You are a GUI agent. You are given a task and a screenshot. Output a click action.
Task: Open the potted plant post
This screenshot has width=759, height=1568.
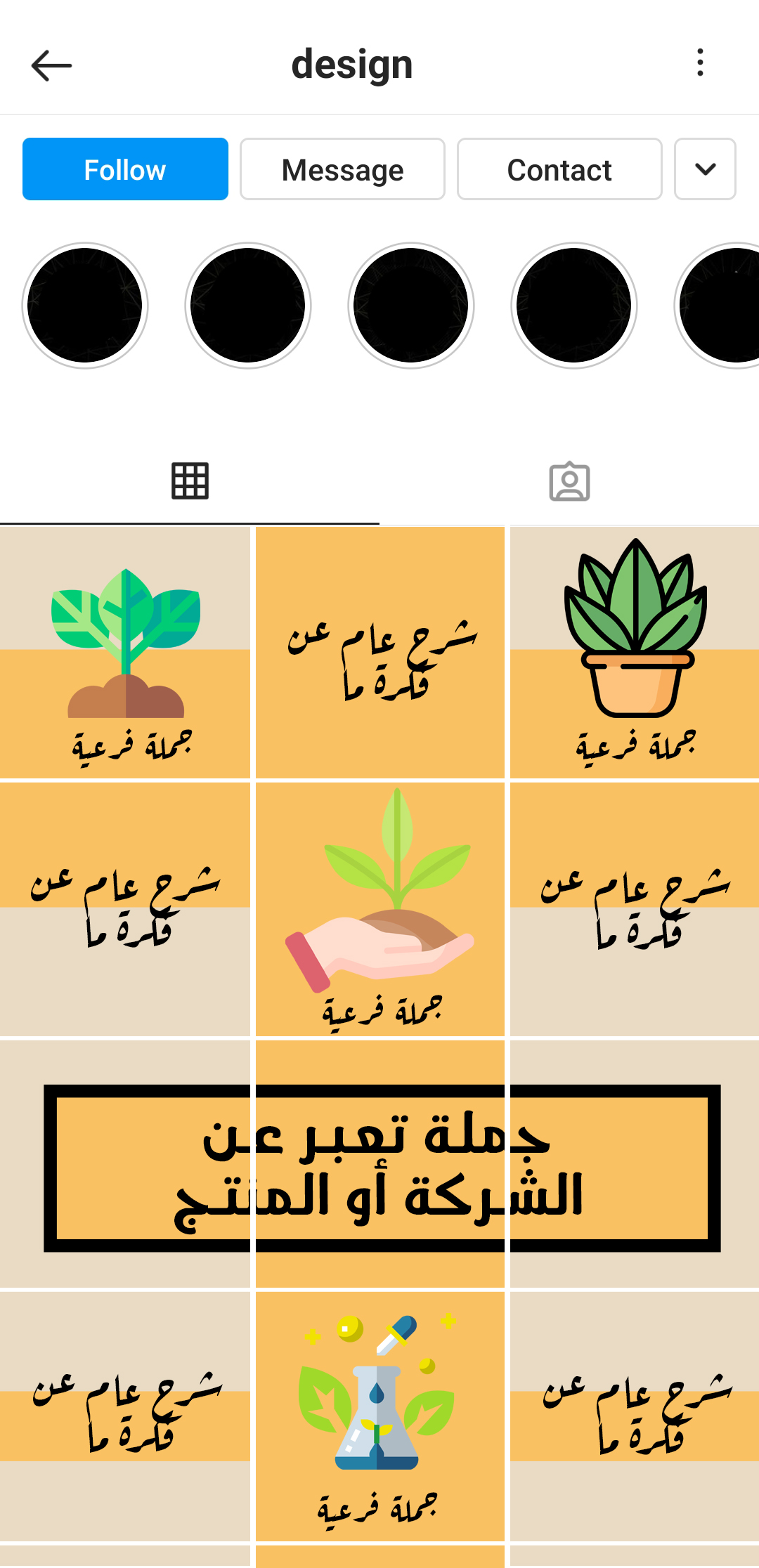click(x=635, y=653)
